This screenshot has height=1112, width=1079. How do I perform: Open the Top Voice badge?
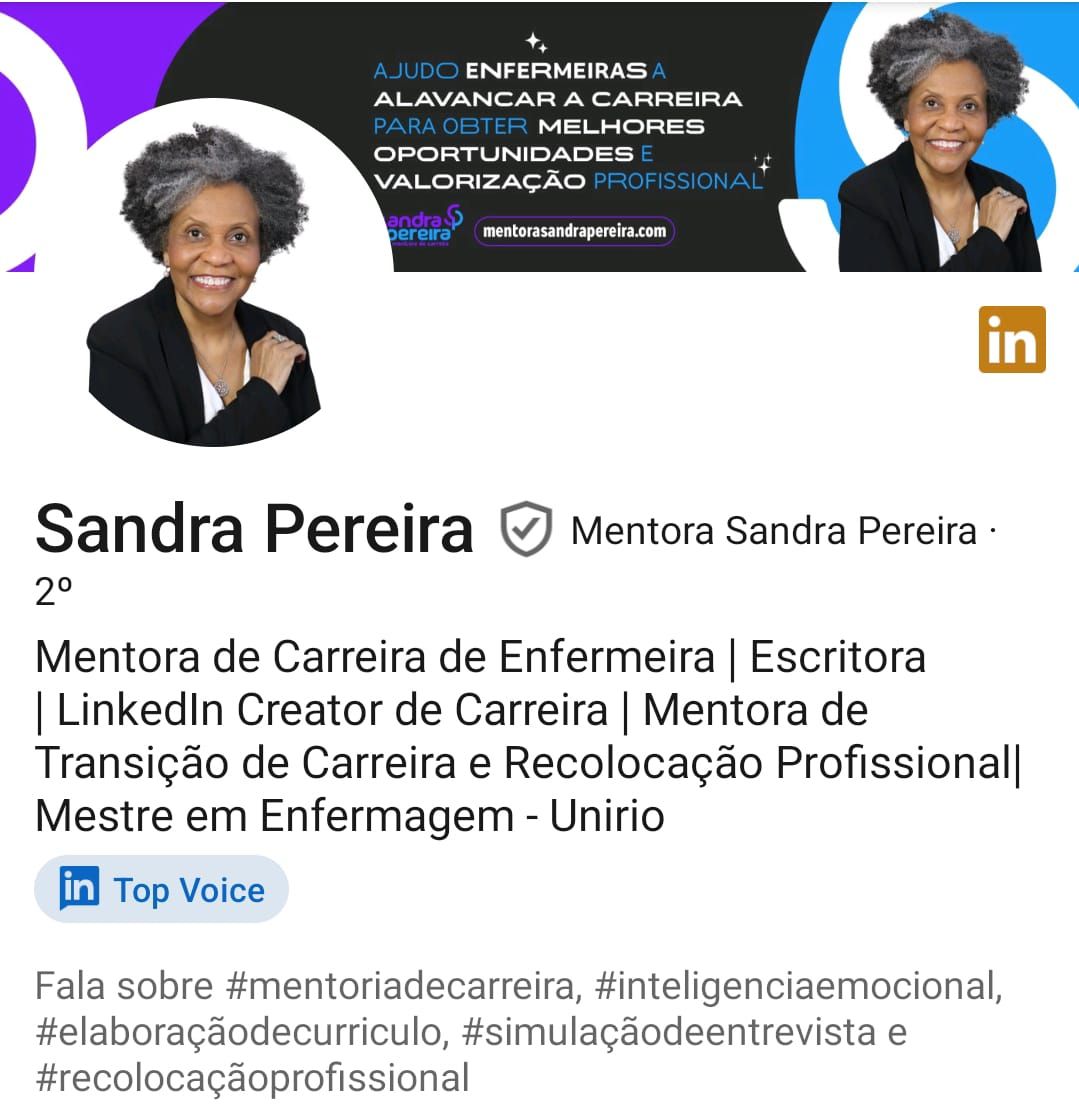coord(162,889)
